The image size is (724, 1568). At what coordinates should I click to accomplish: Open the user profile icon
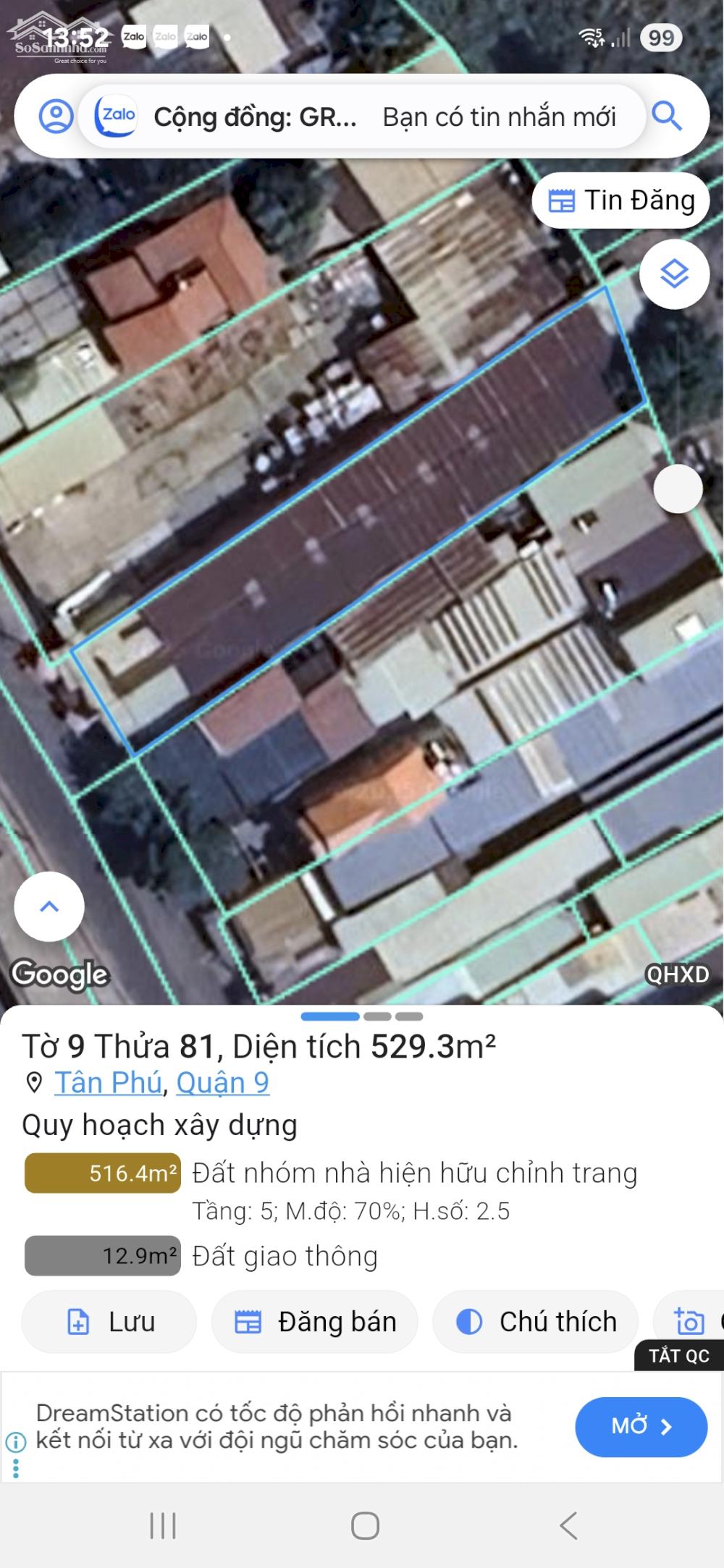coord(56,116)
